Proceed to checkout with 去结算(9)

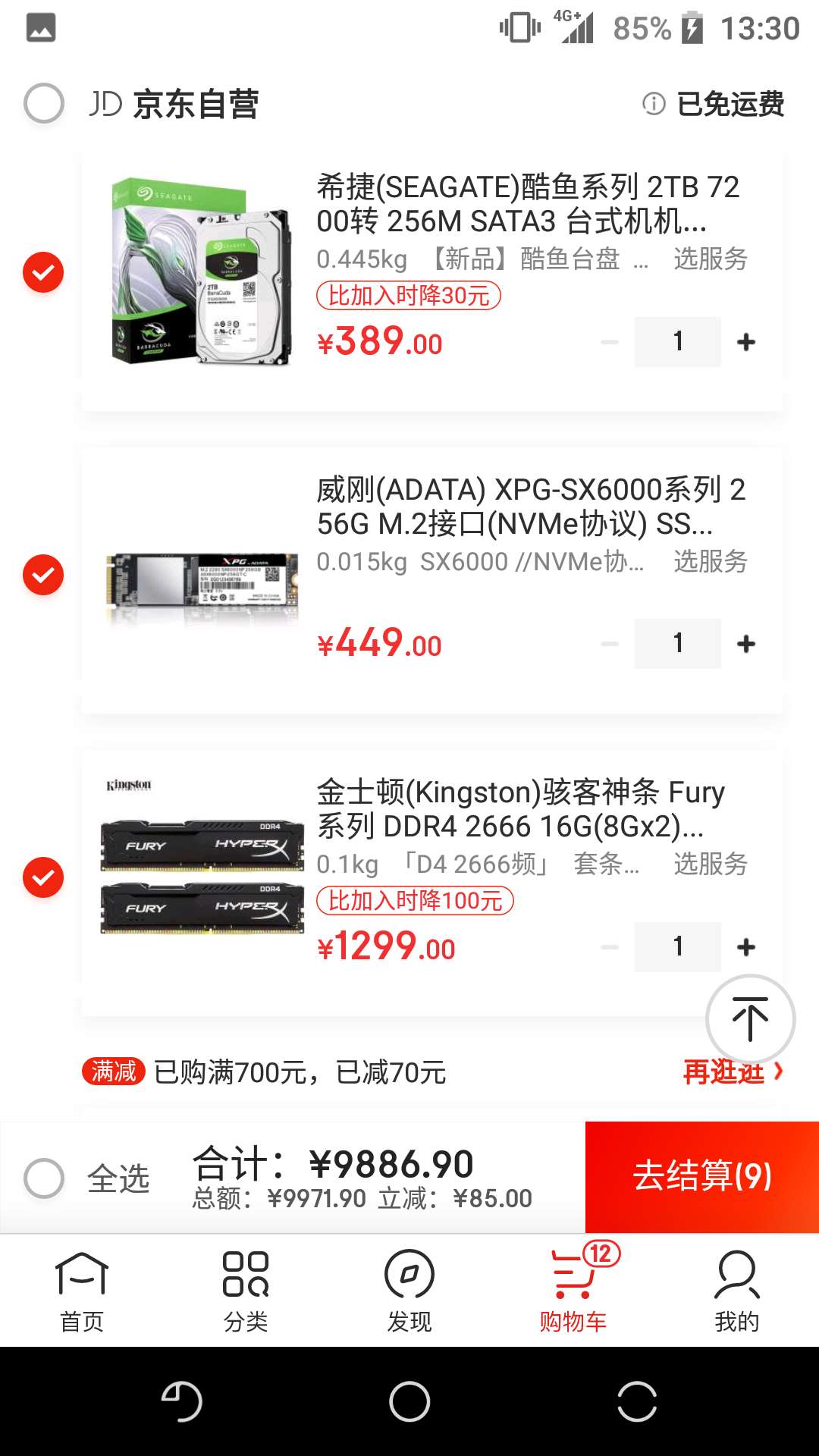pyautogui.click(x=702, y=1177)
